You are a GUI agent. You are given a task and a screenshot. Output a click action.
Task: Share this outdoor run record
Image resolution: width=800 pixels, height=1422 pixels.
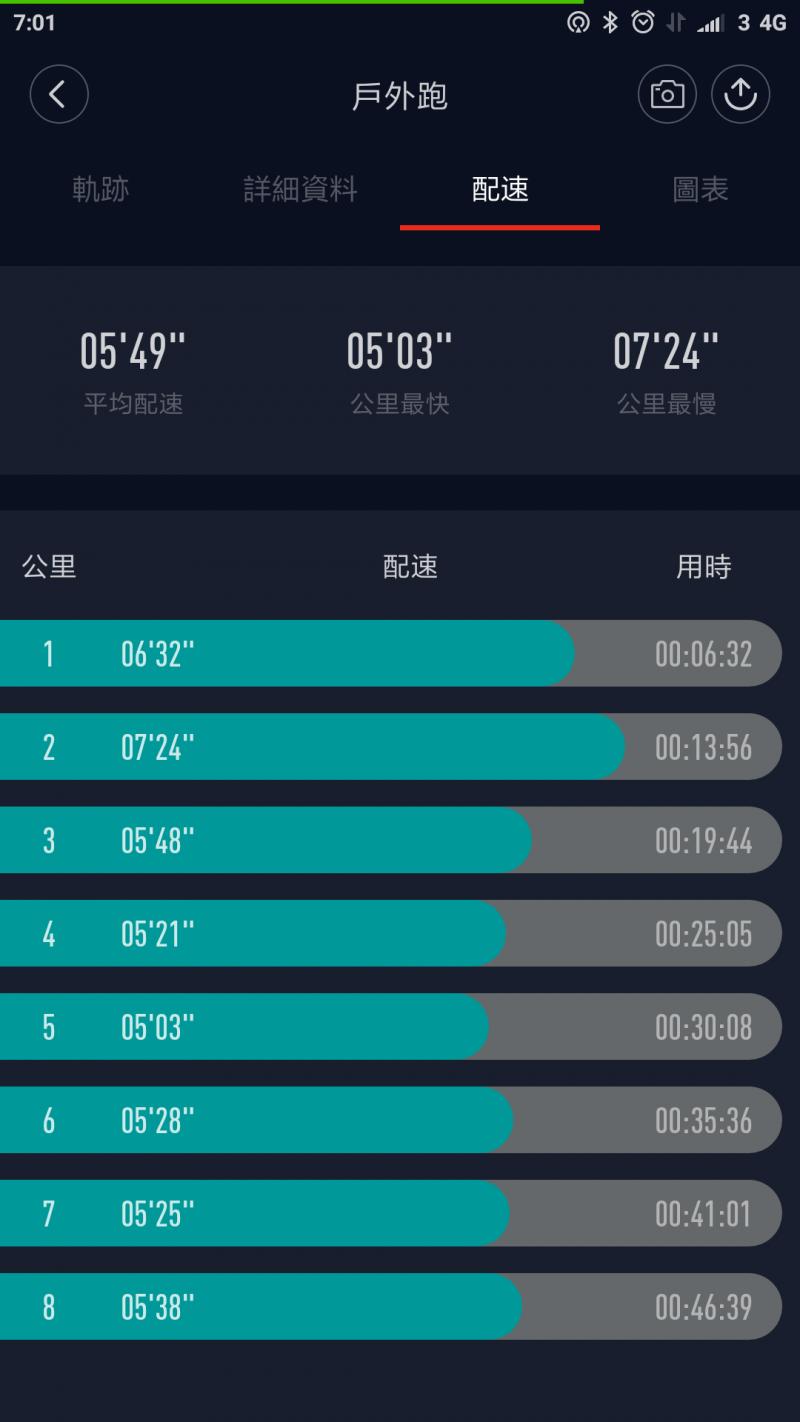pos(740,95)
